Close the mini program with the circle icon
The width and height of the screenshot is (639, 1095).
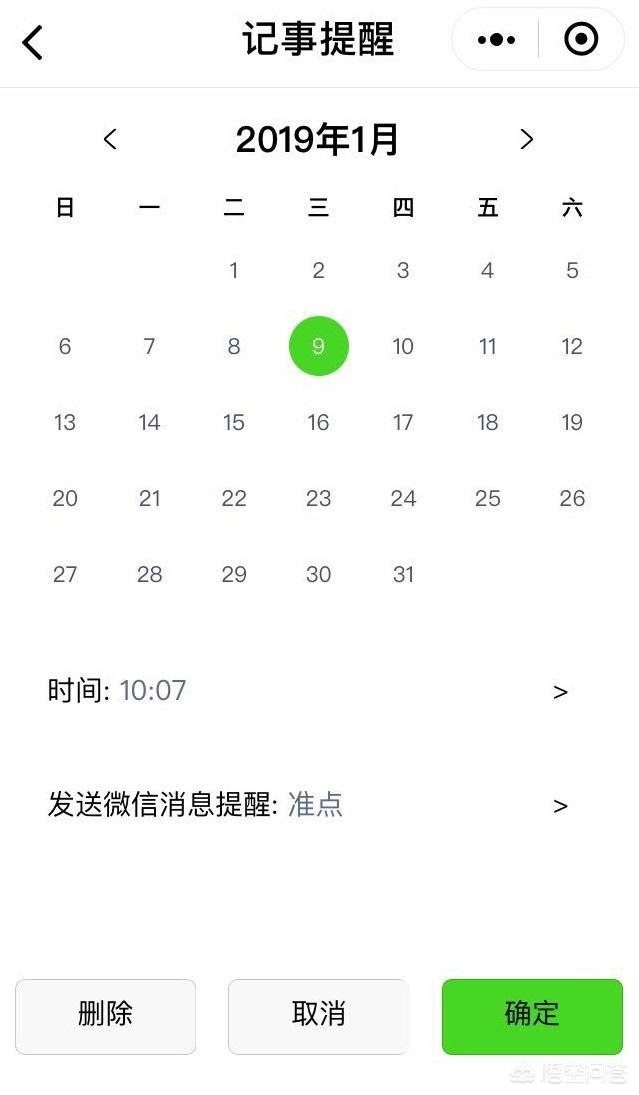[x=581, y=39]
